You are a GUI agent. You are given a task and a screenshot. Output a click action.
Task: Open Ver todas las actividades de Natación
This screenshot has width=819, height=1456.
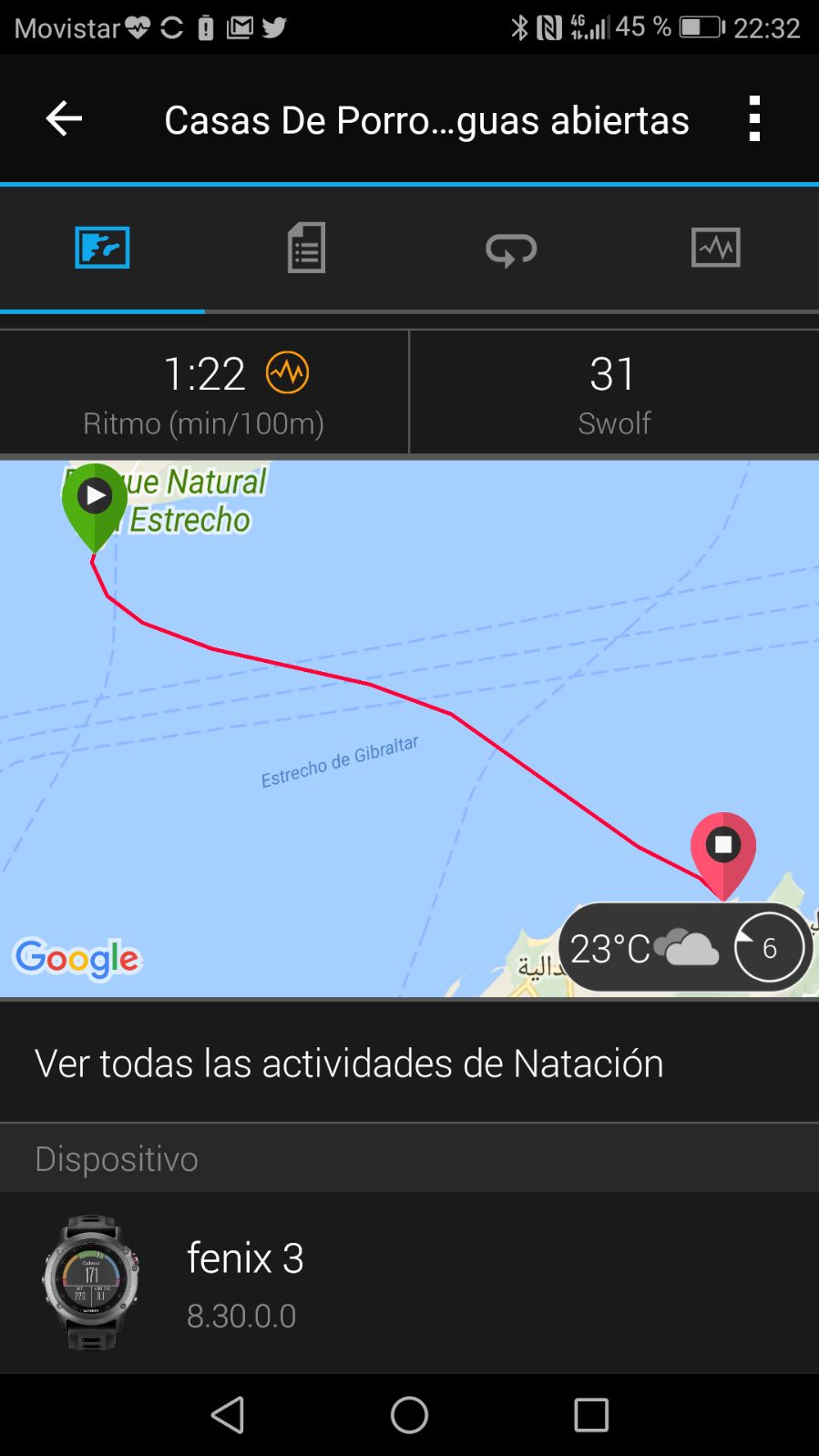click(x=349, y=1064)
